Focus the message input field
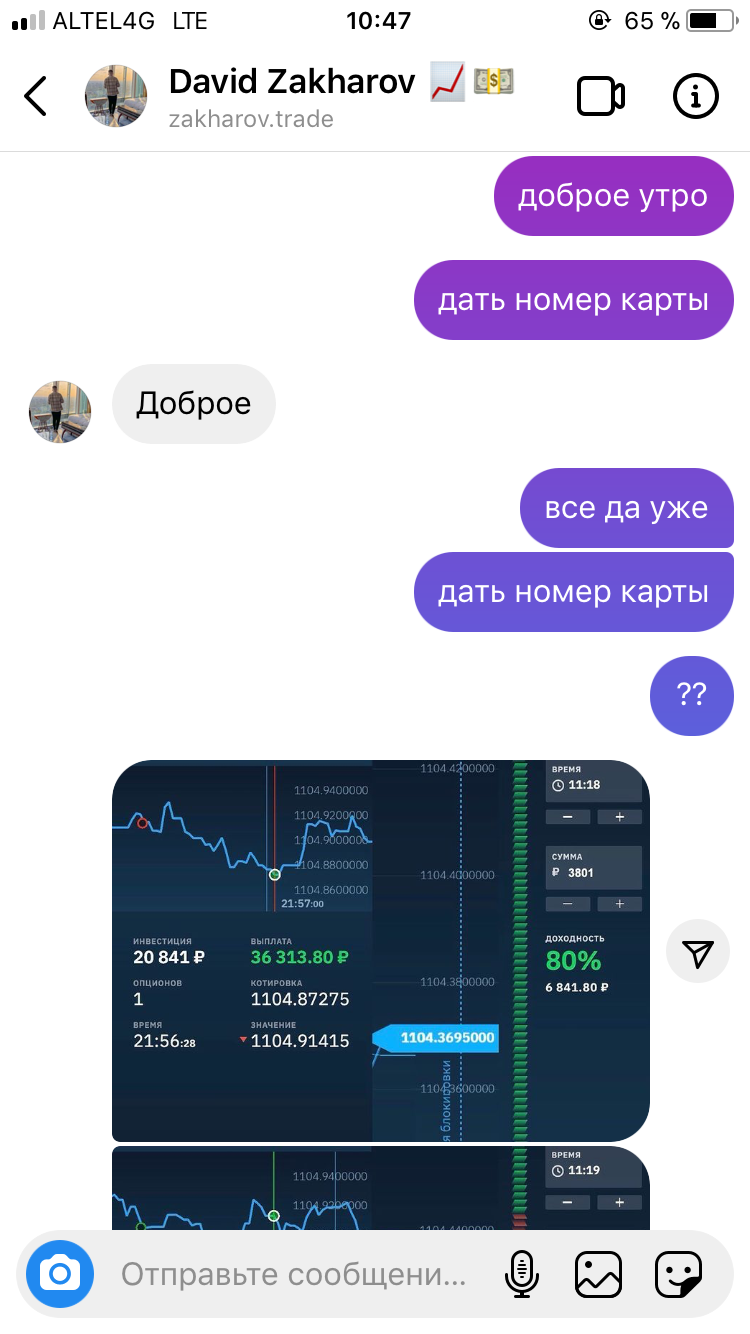Viewport: 750px width, 1334px height. [294, 1275]
